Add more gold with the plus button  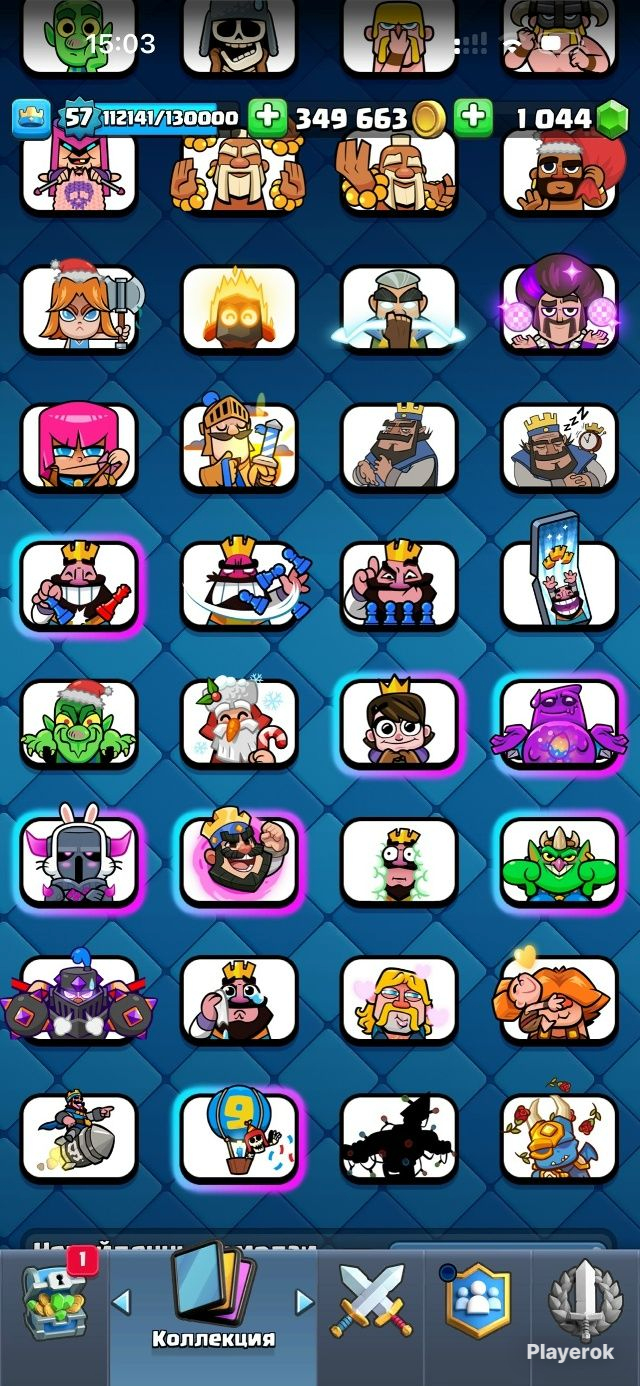pyautogui.click(x=267, y=118)
